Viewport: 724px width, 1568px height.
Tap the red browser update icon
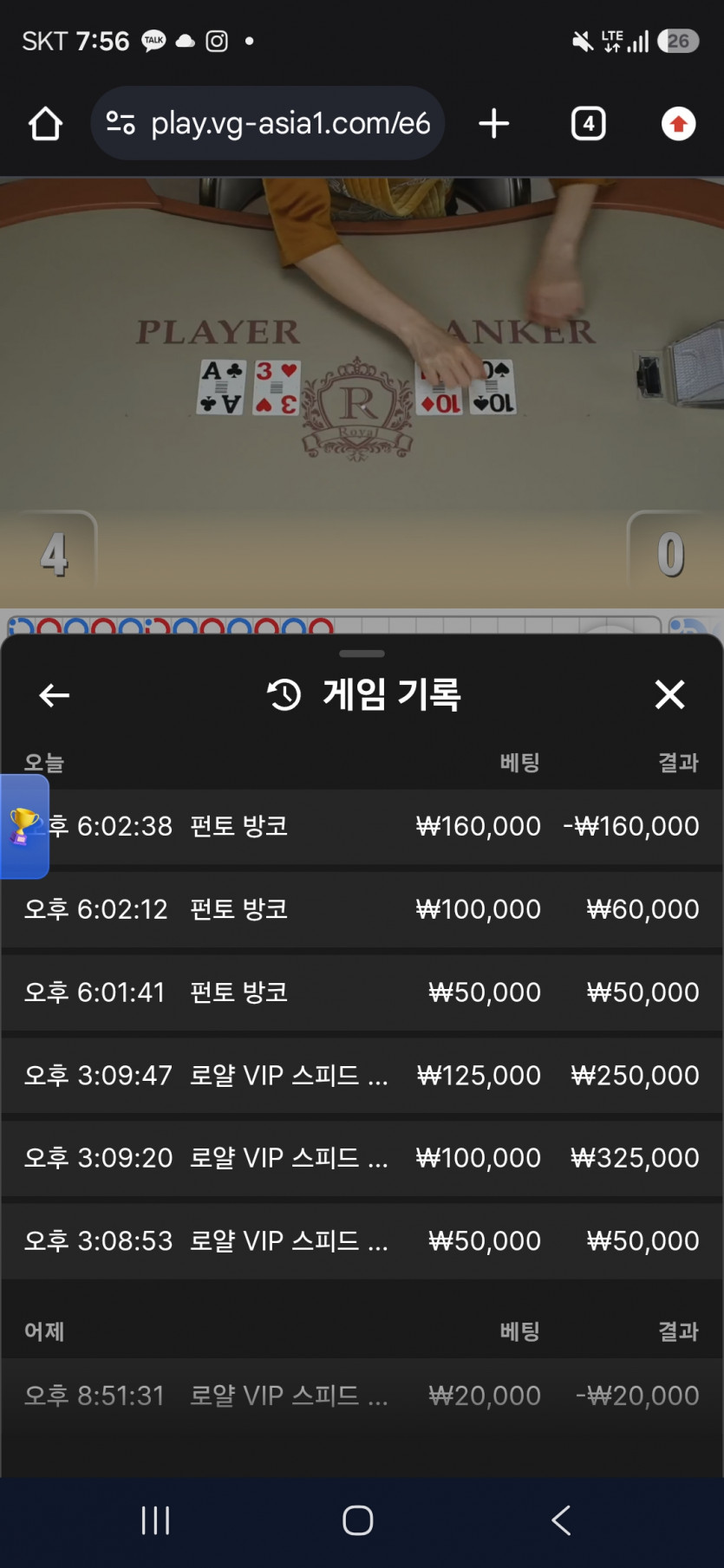point(679,124)
